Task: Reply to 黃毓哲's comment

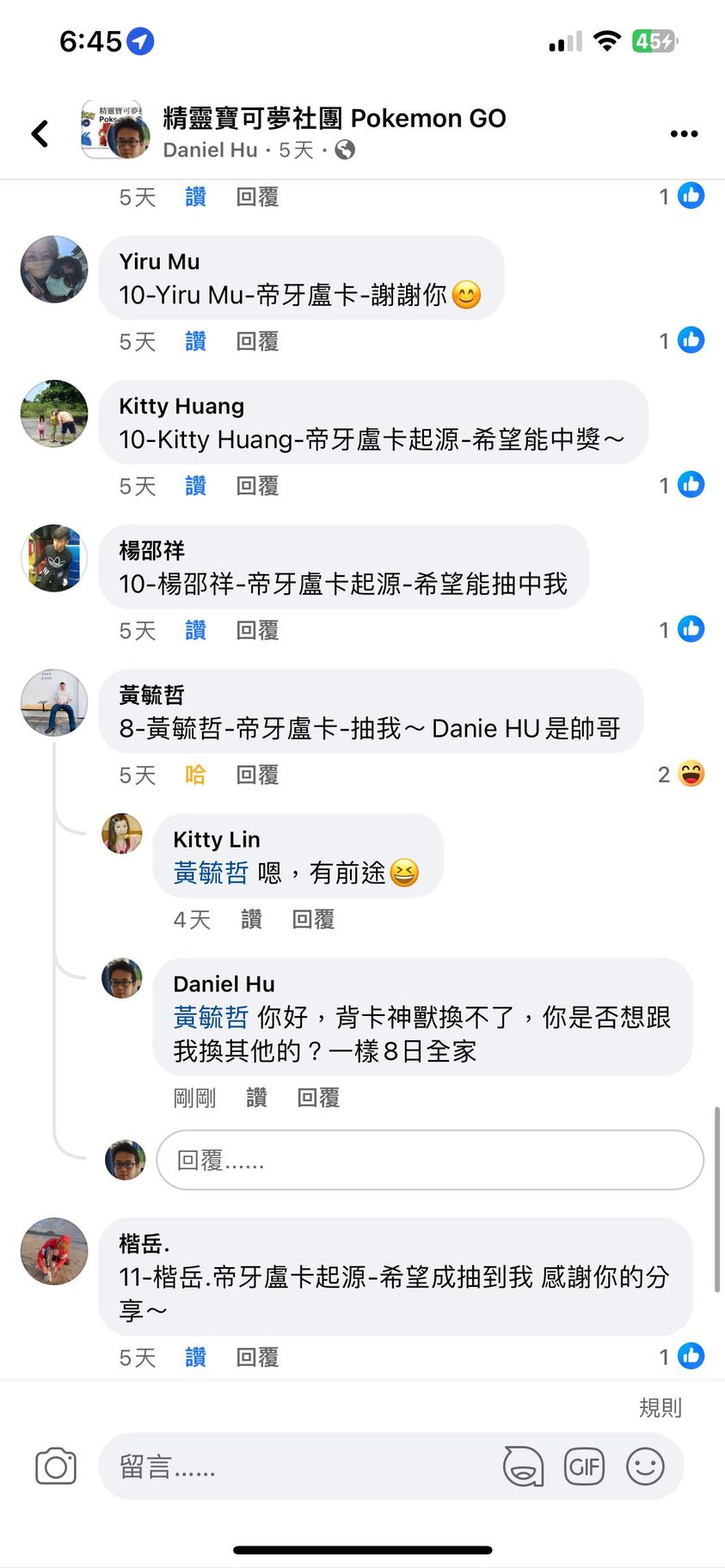Action: pos(257,775)
